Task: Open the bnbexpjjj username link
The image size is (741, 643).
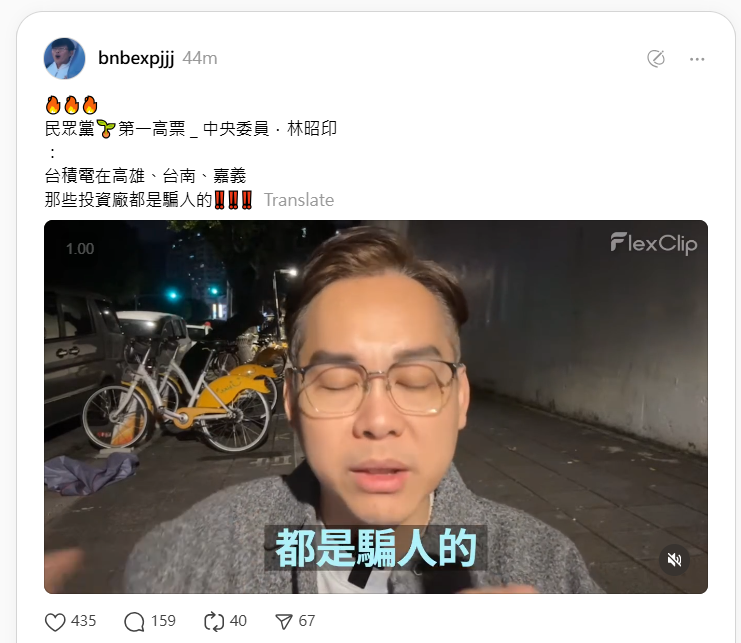Action: click(x=136, y=58)
